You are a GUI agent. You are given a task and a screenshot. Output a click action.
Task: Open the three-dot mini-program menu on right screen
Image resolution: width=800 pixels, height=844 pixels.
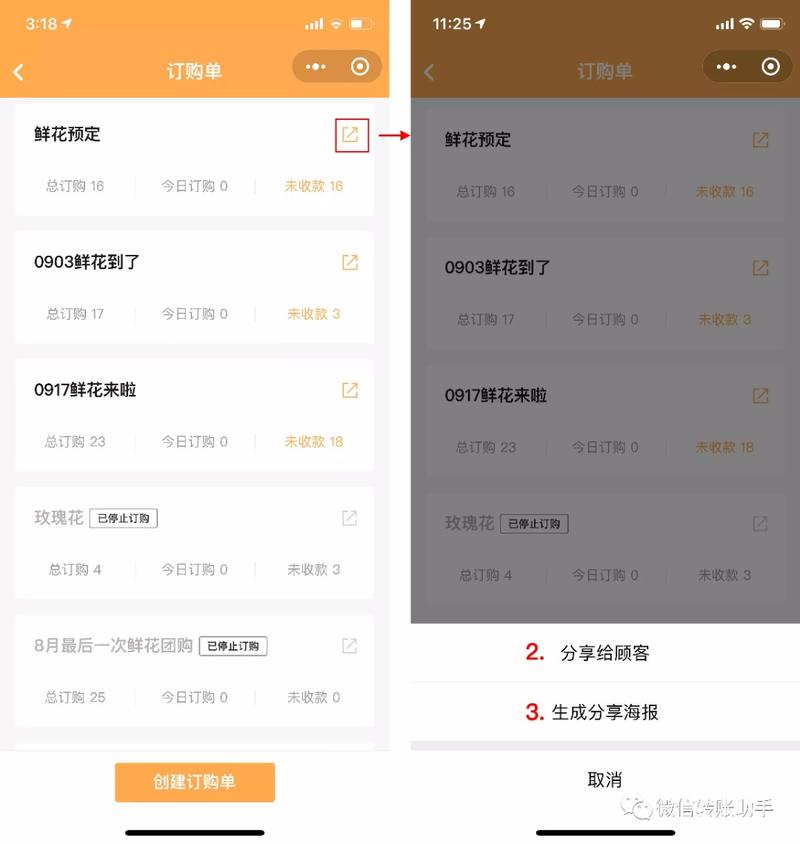[x=725, y=67]
